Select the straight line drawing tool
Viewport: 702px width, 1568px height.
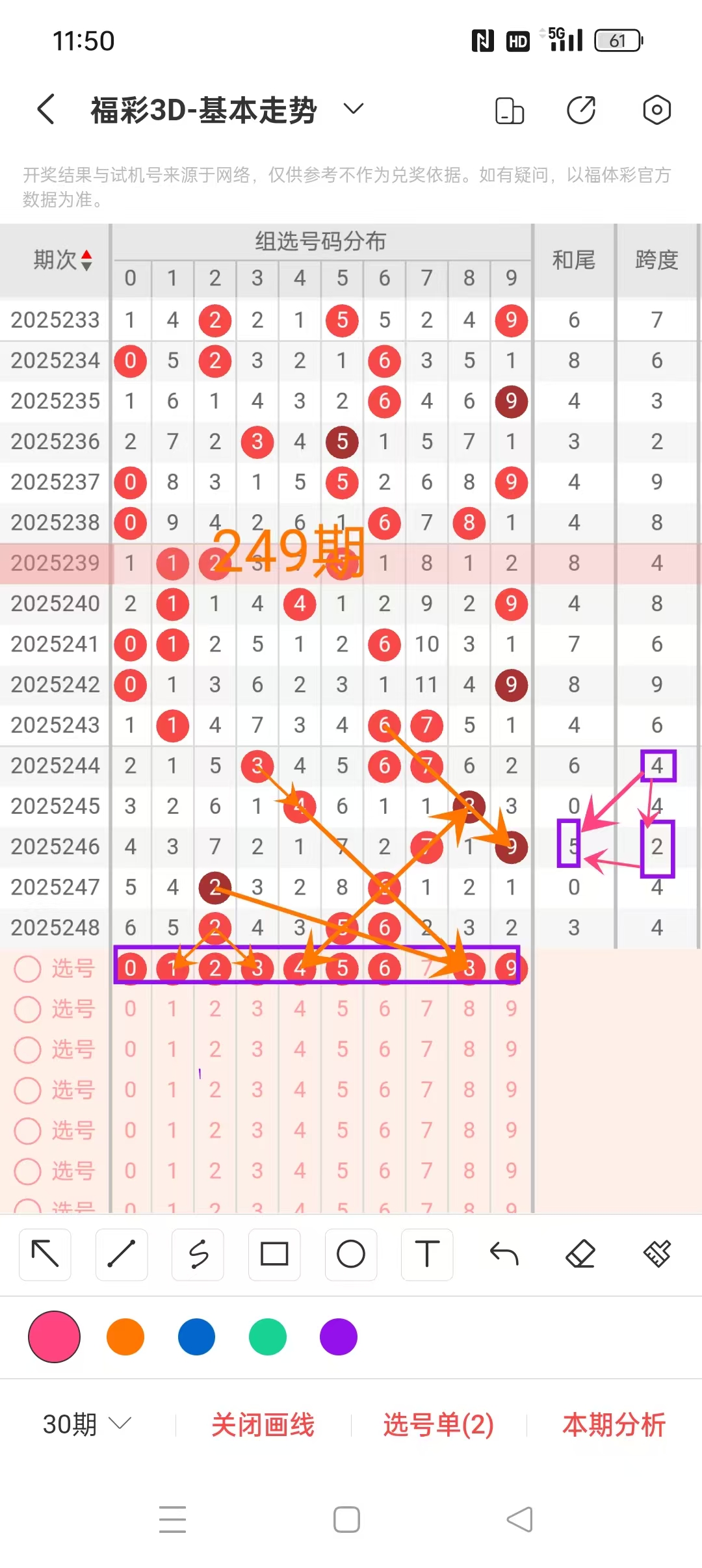(x=122, y=1254)
